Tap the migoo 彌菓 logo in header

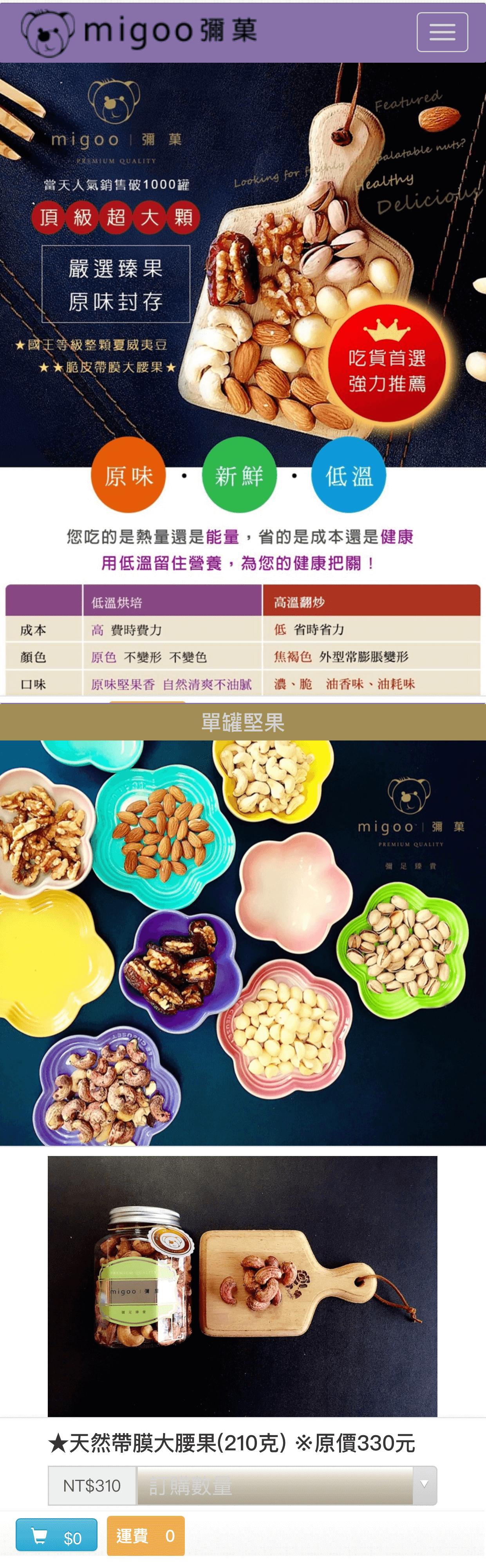(139, 32)
